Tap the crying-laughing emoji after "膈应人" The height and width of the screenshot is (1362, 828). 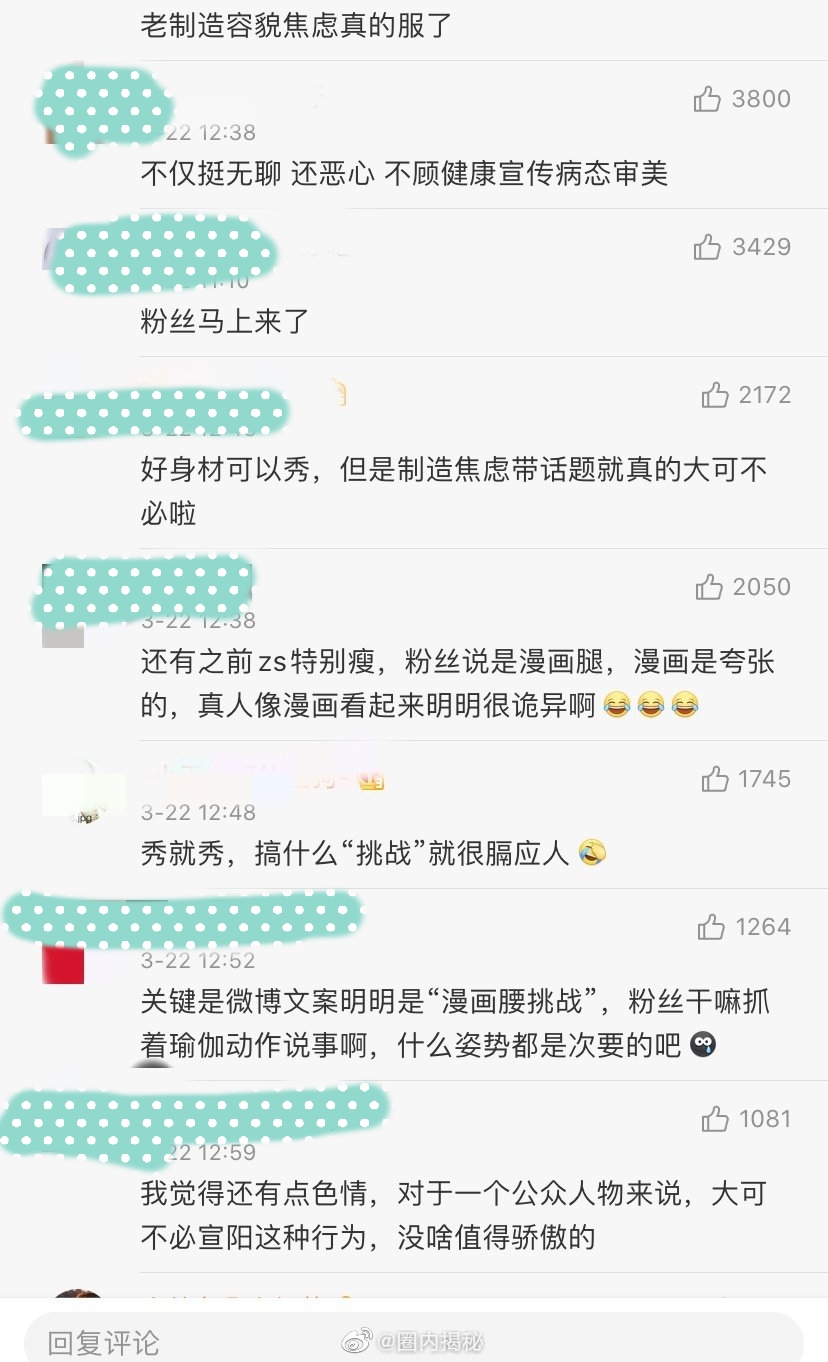[587, 853]
